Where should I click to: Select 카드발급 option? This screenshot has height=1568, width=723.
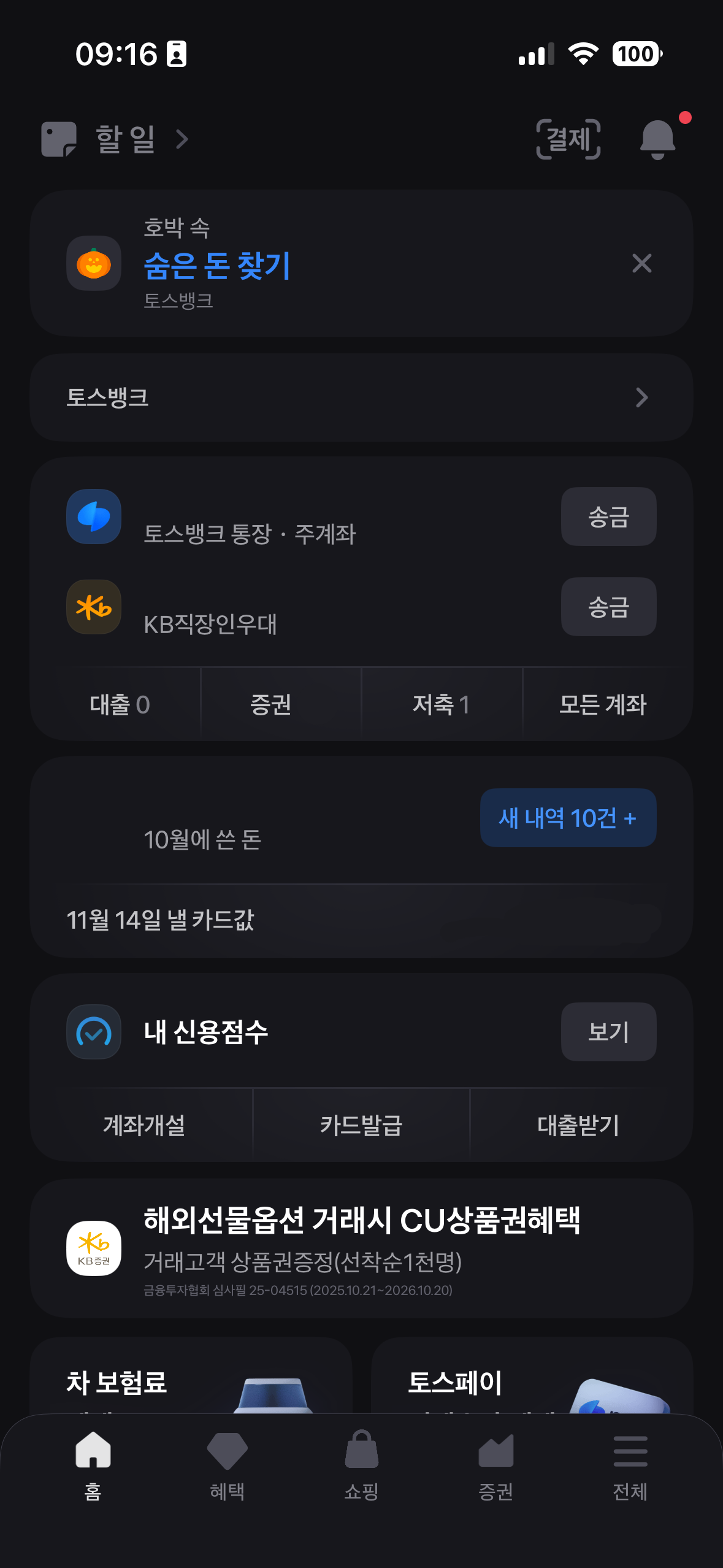pos(361,1125)
